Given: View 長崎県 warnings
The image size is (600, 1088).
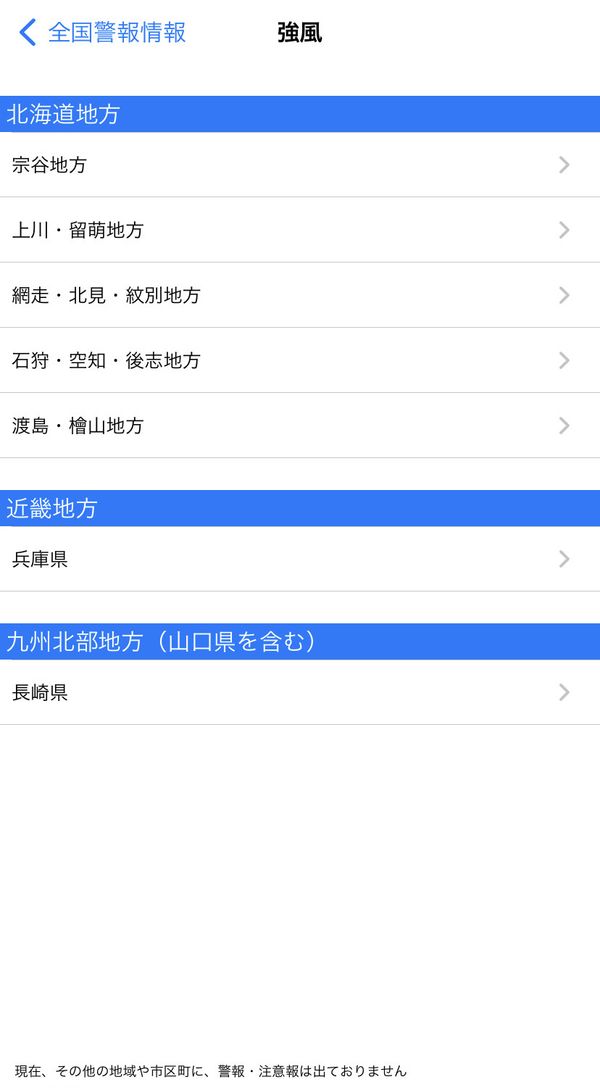Looking at the screenshot, I should click(x=300, y=692).
